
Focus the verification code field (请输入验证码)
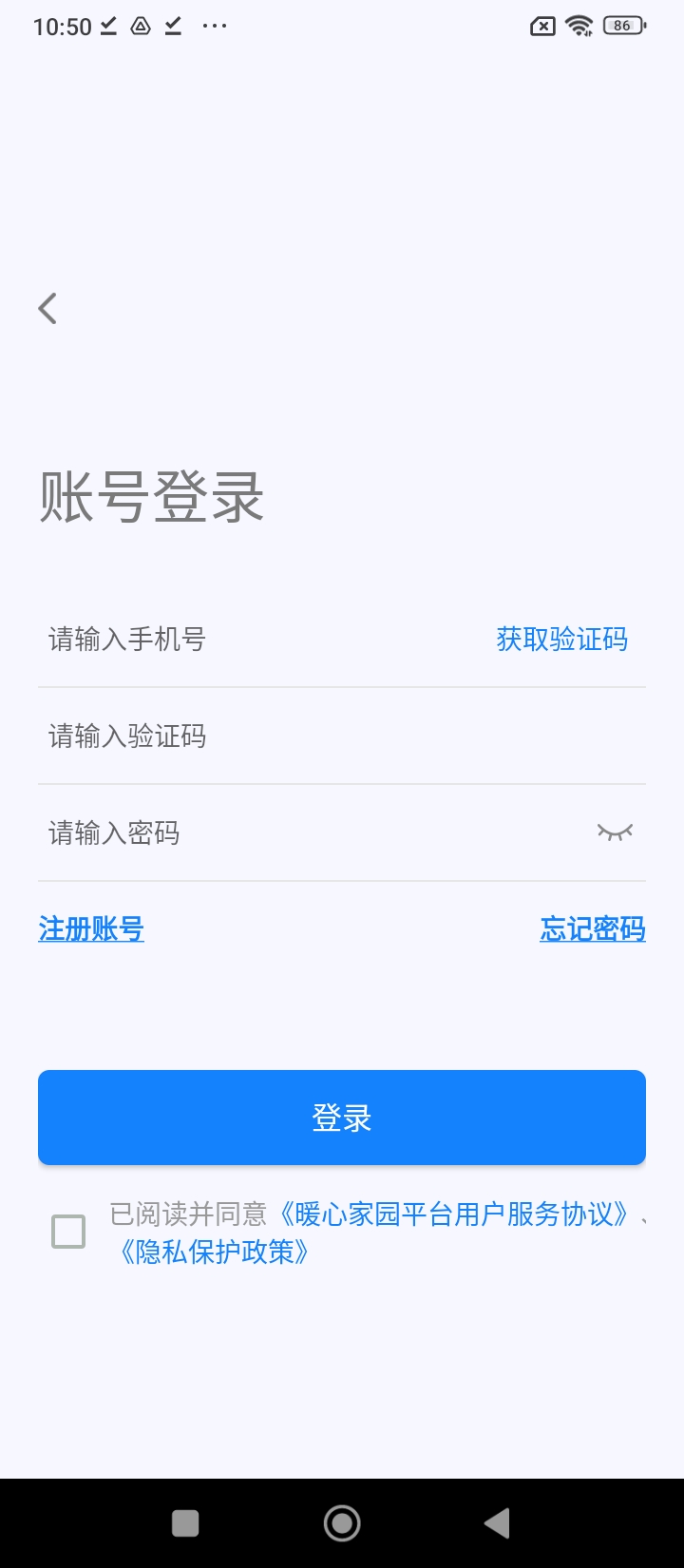[285, 736]
